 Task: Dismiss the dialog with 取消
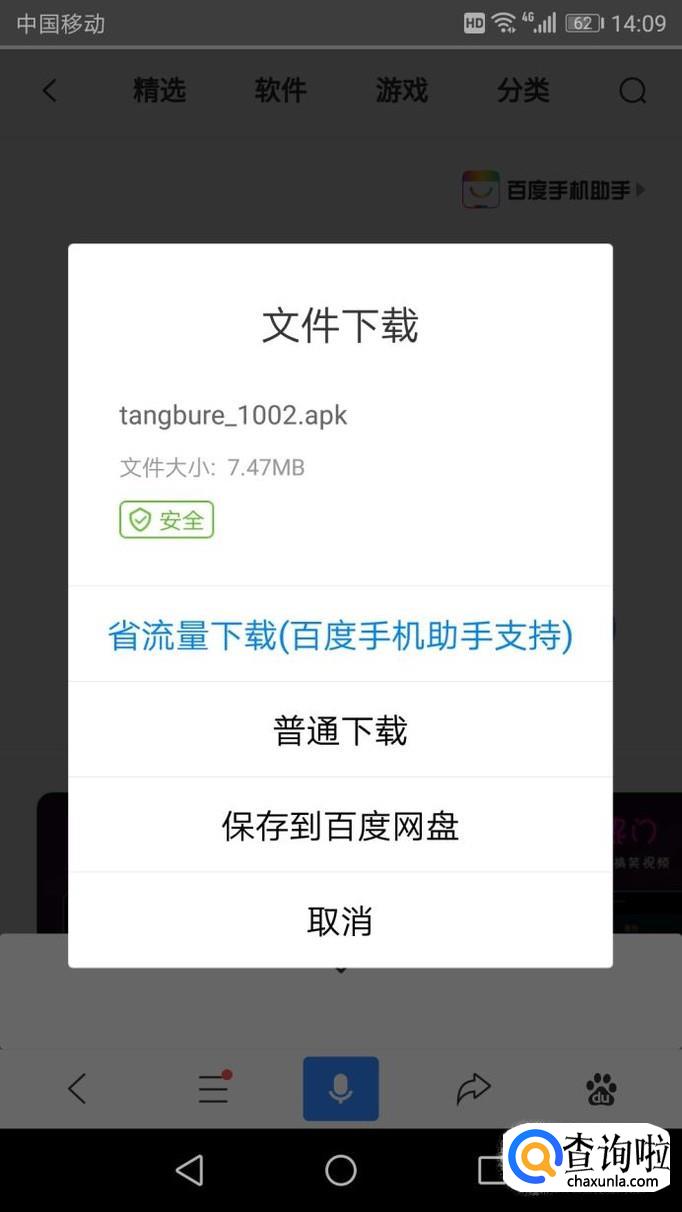340,921
